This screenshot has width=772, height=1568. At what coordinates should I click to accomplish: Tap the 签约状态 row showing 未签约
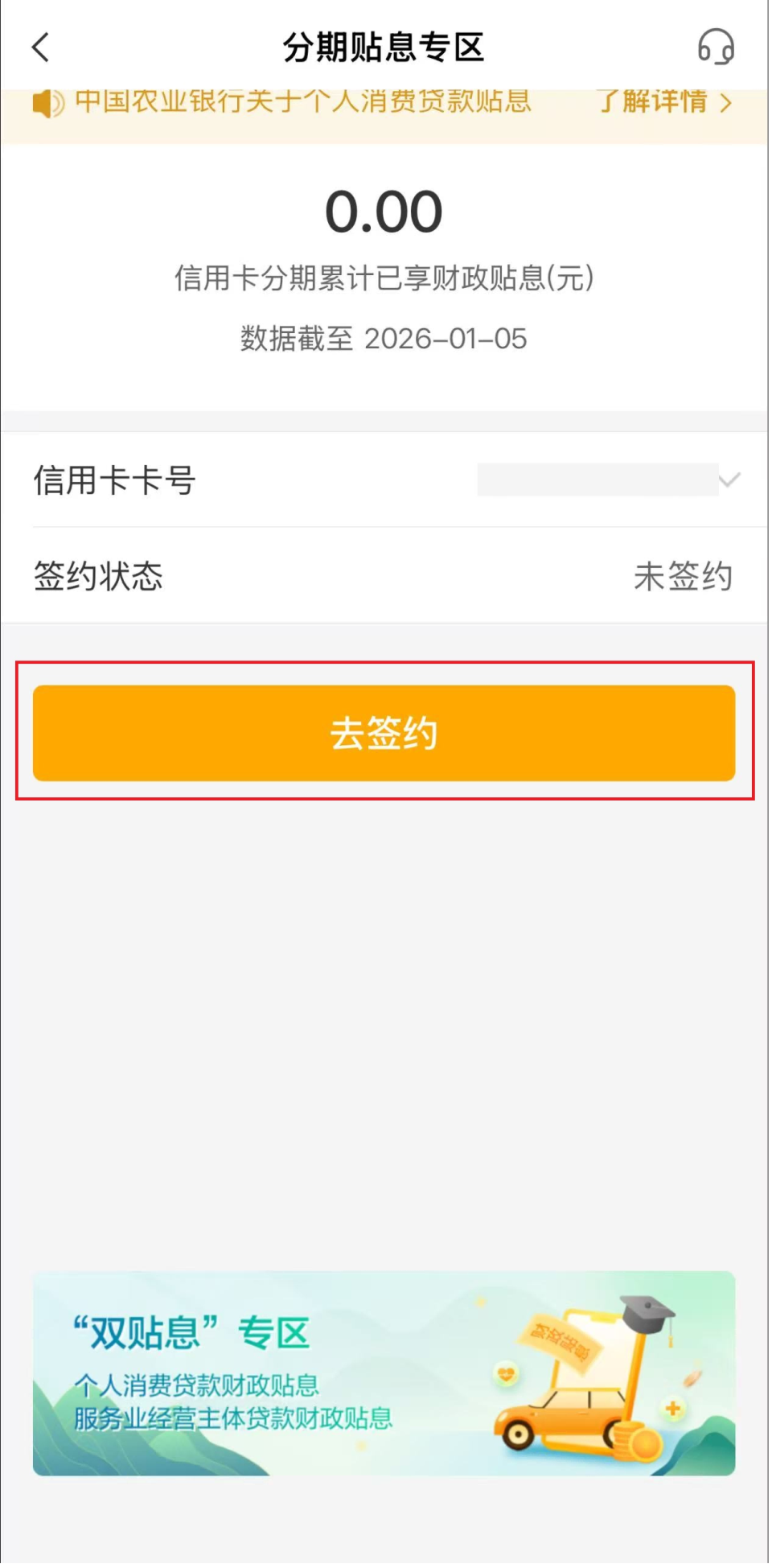click(x=386, y=576)
